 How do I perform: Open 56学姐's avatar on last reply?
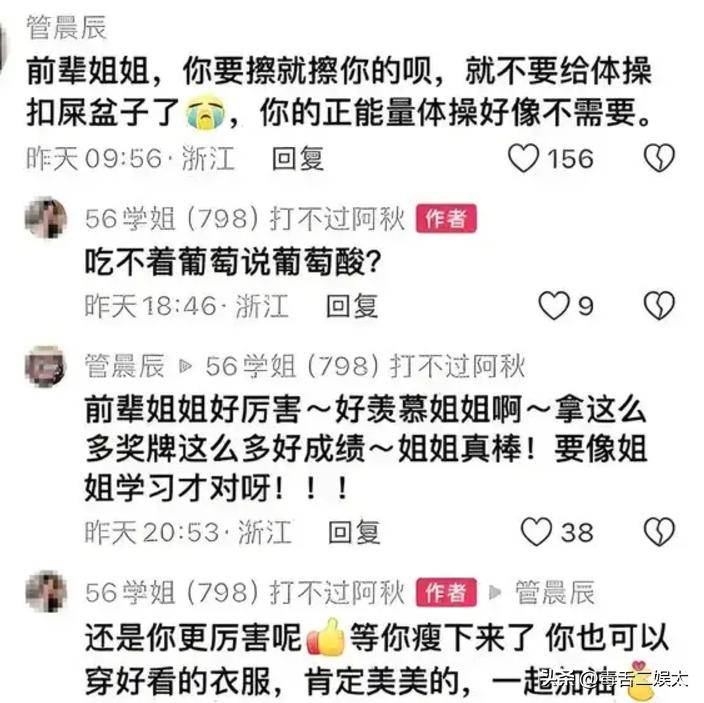(x=46, y=592)
